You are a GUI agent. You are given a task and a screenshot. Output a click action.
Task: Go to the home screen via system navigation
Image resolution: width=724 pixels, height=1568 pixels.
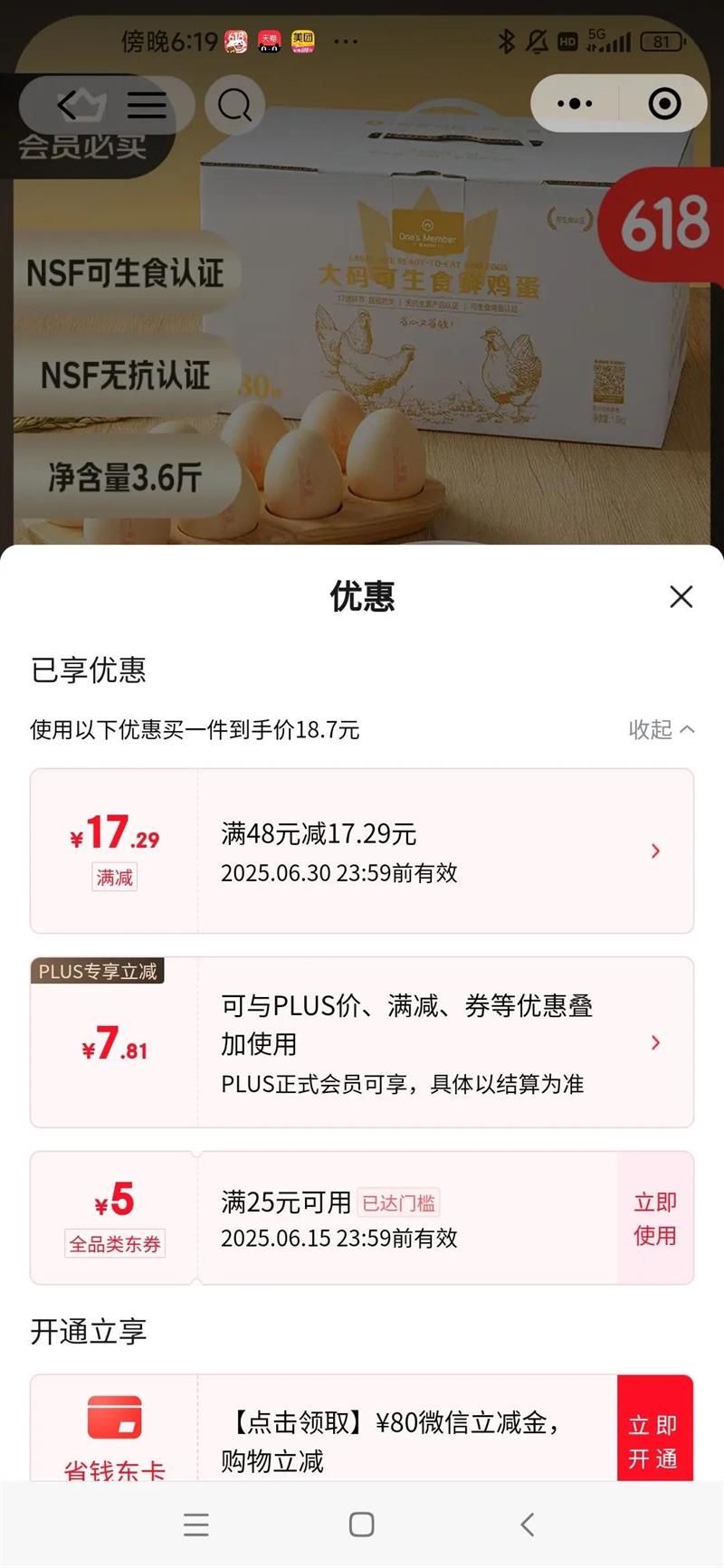361,1525
